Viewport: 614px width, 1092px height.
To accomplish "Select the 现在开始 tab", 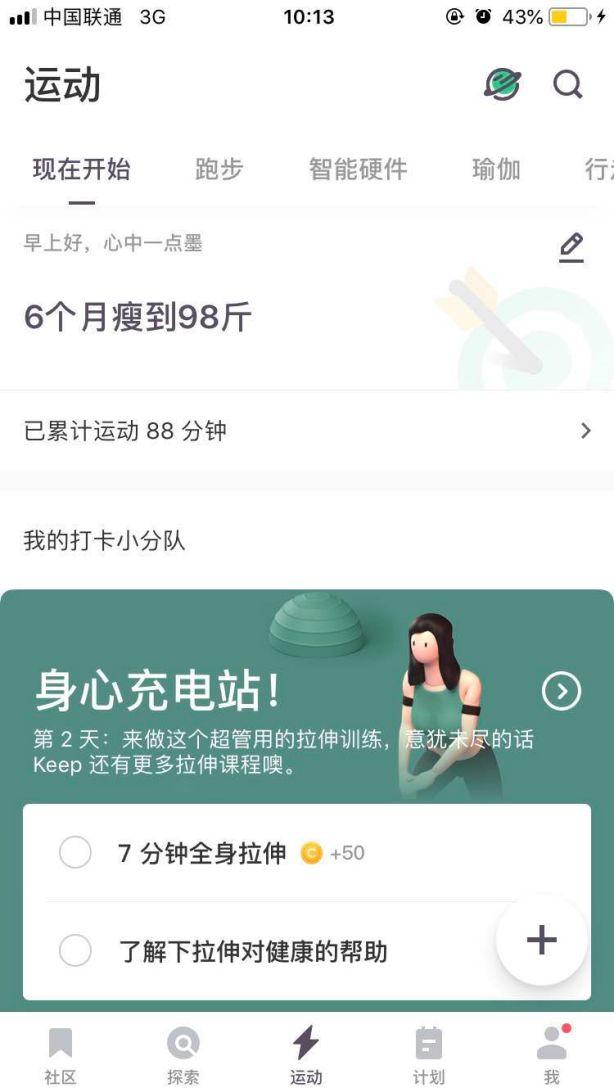I will [x=82, y=169].
